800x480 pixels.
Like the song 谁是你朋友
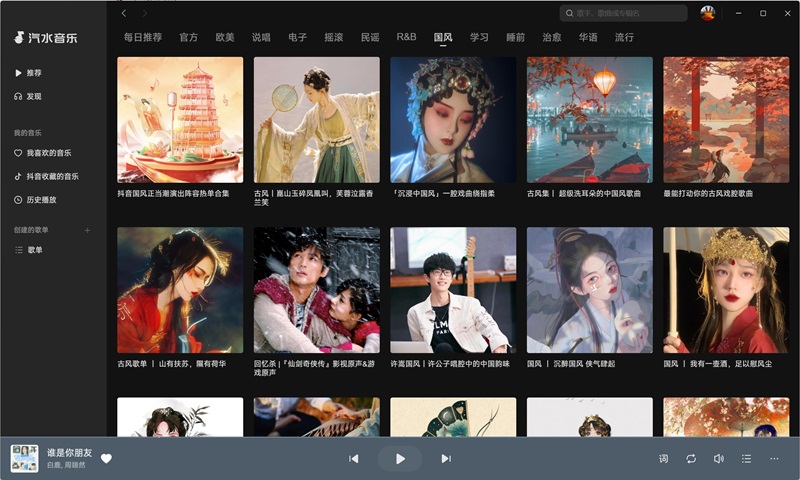click(x=106, y=458)
